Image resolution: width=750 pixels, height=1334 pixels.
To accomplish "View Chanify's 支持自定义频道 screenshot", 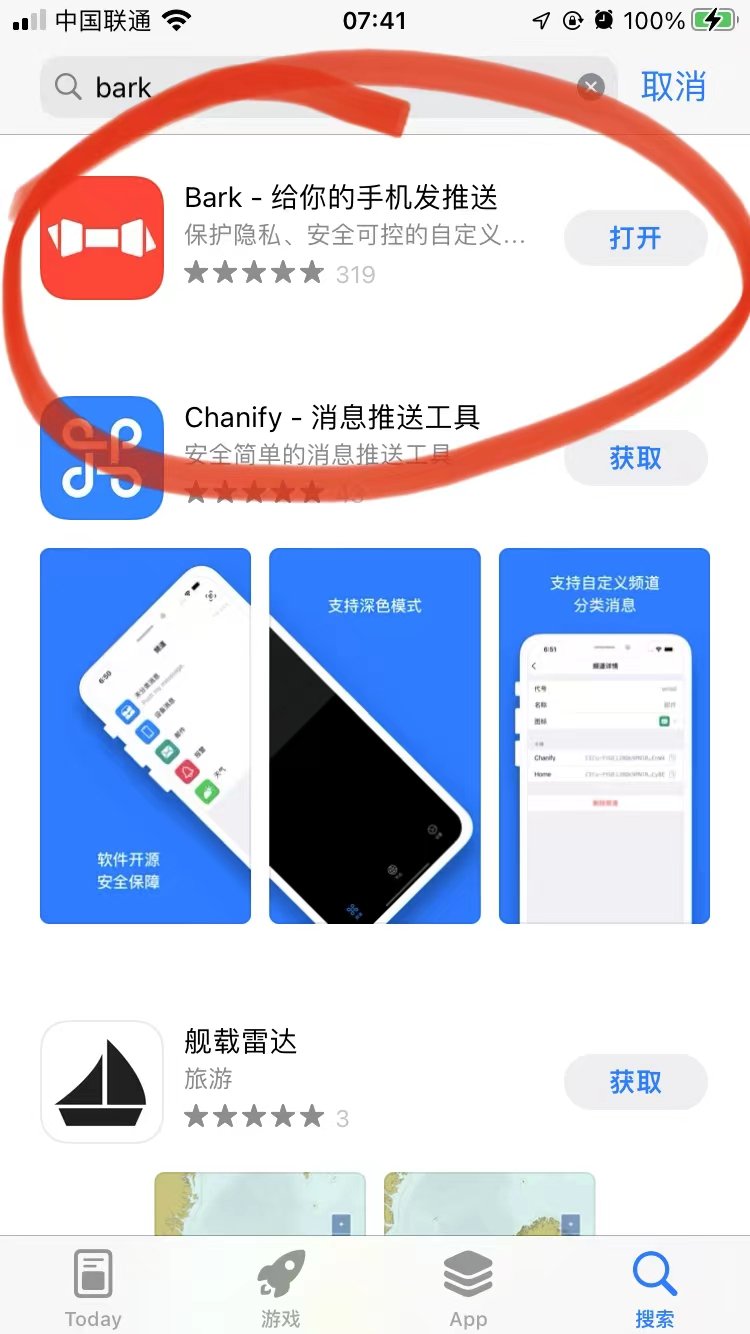I will 604,735.
